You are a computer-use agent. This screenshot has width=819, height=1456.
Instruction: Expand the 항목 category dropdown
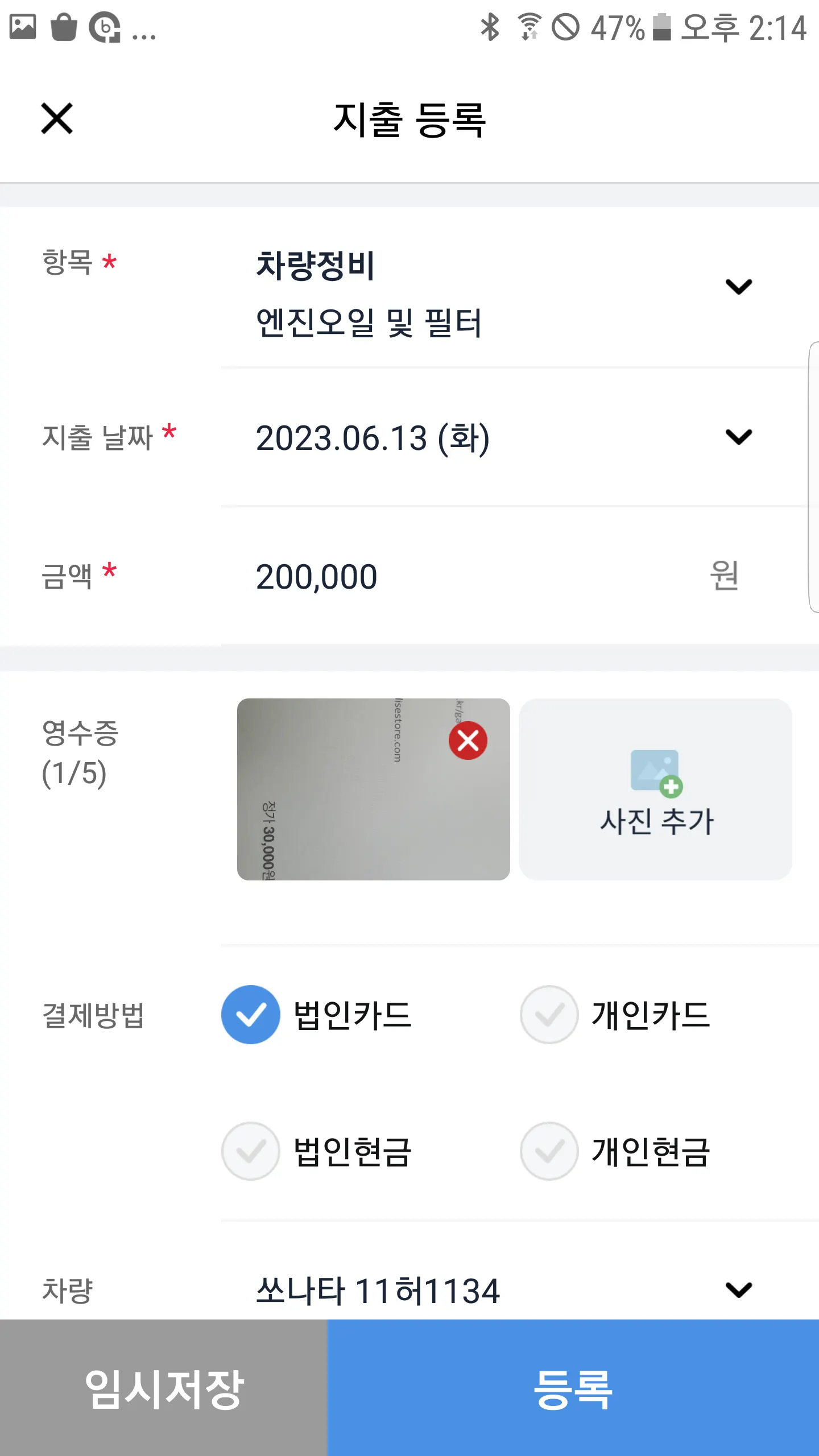738,286
